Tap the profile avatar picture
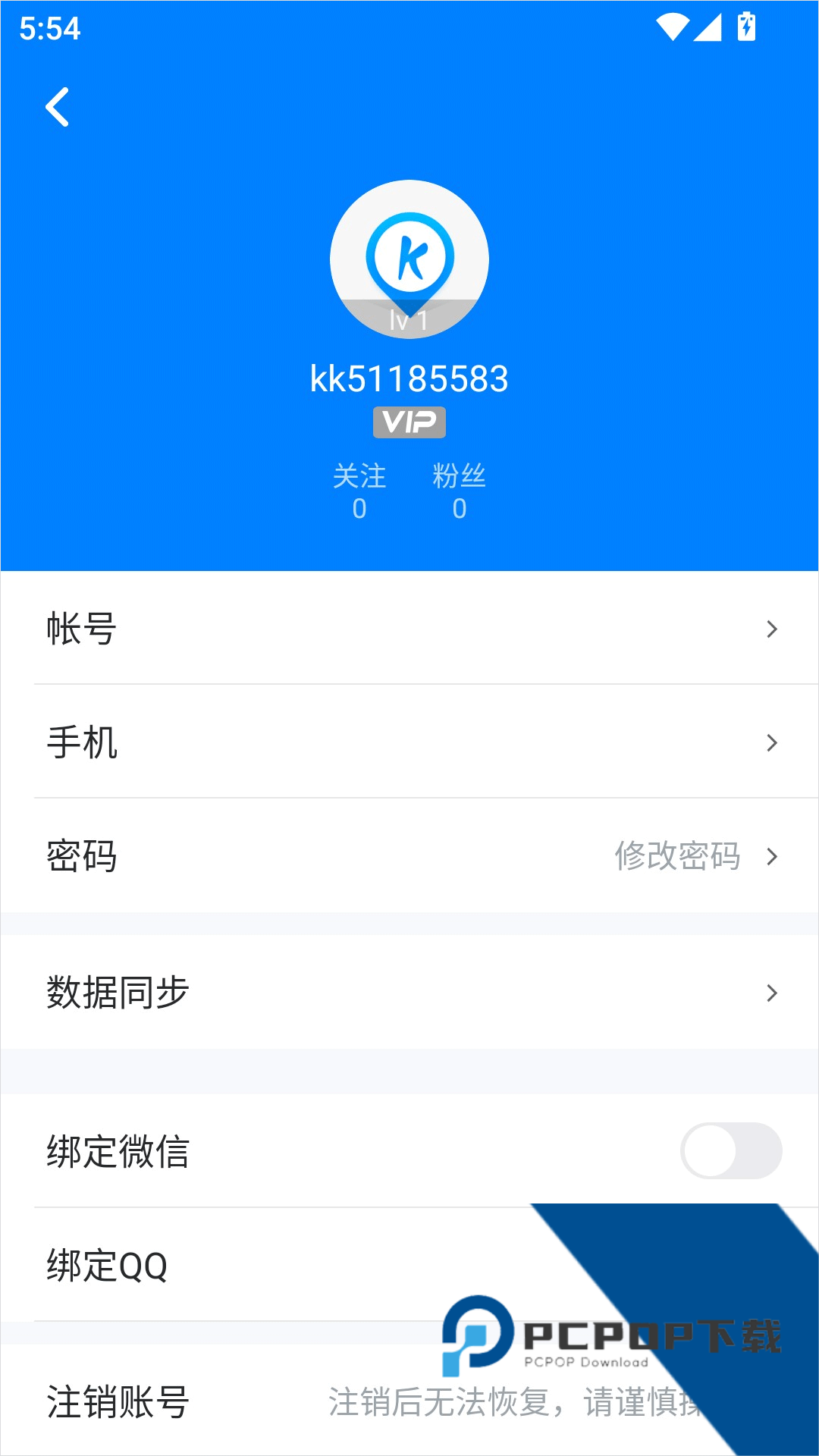 pyautogui.click(x=409, y=259)
